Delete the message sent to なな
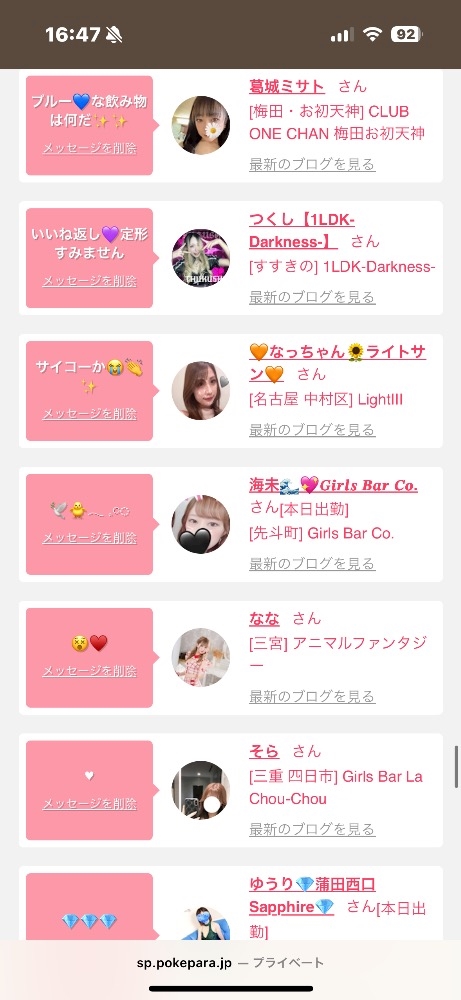The image size is (461, 1000). (89, 672)
